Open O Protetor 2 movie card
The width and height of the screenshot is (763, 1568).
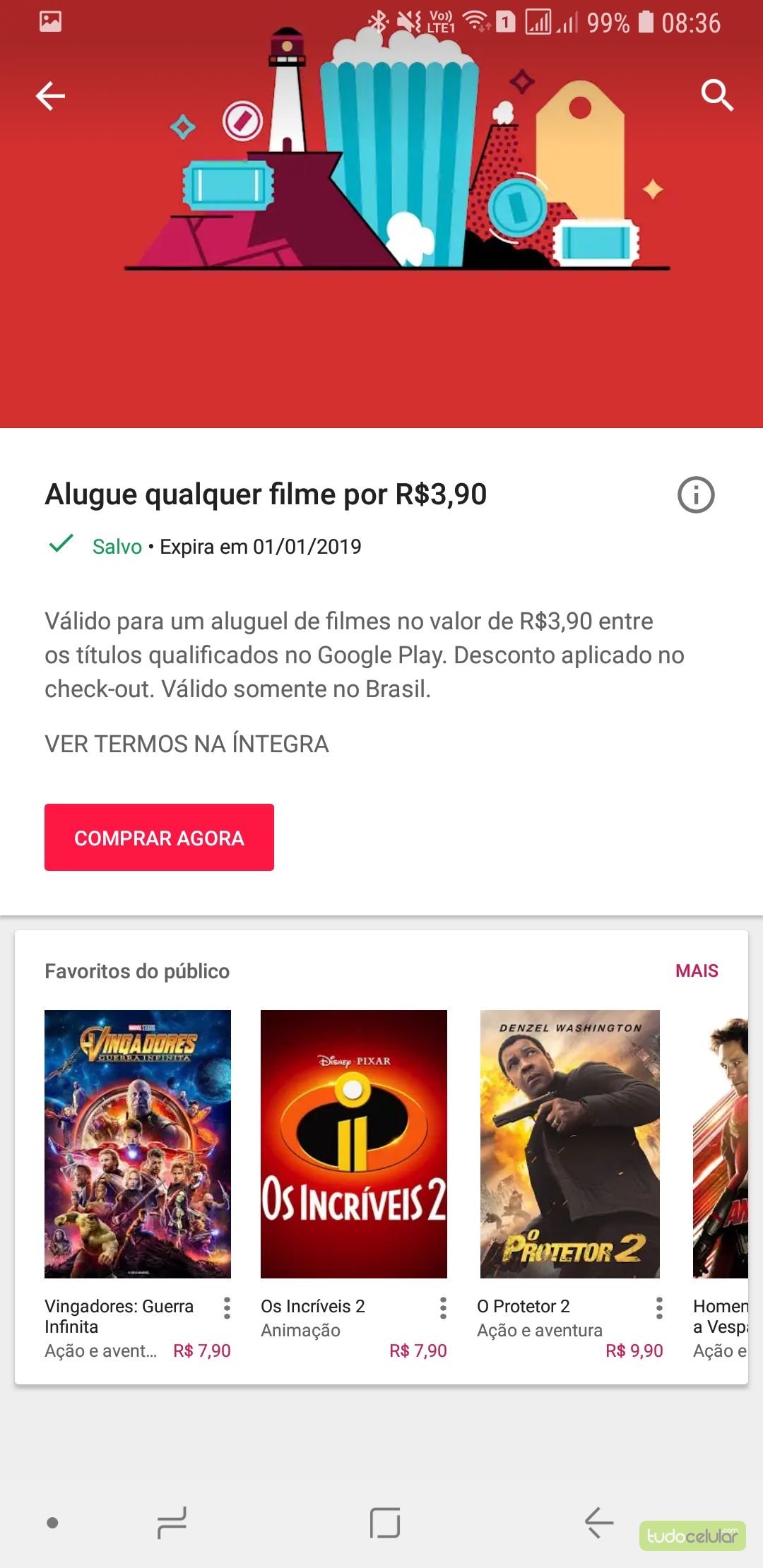(x=570, y=1144)
